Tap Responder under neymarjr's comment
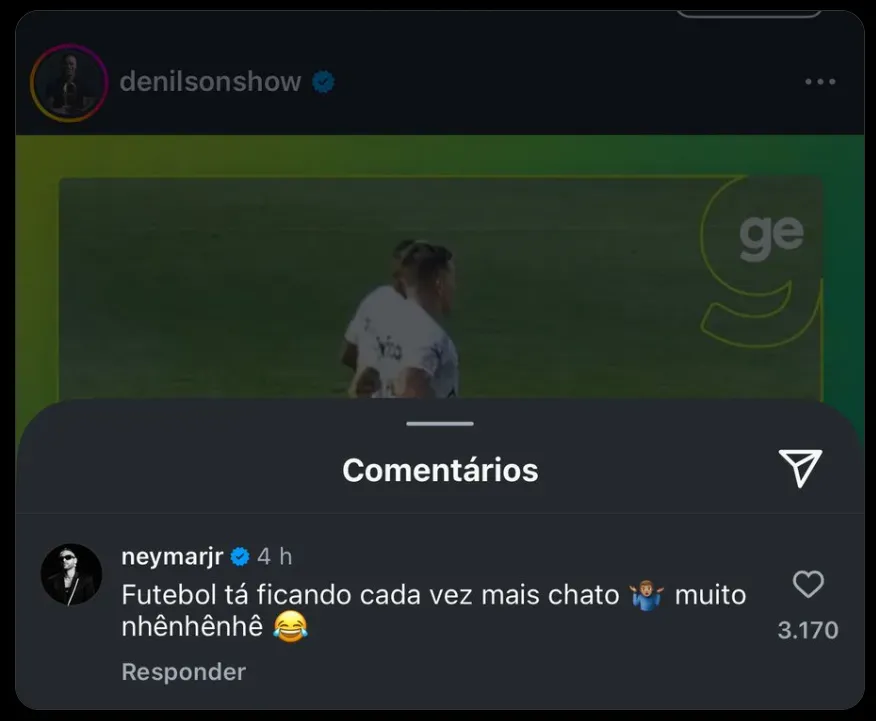This screenshot has width=876, height=721. click(x=183, y=672)
